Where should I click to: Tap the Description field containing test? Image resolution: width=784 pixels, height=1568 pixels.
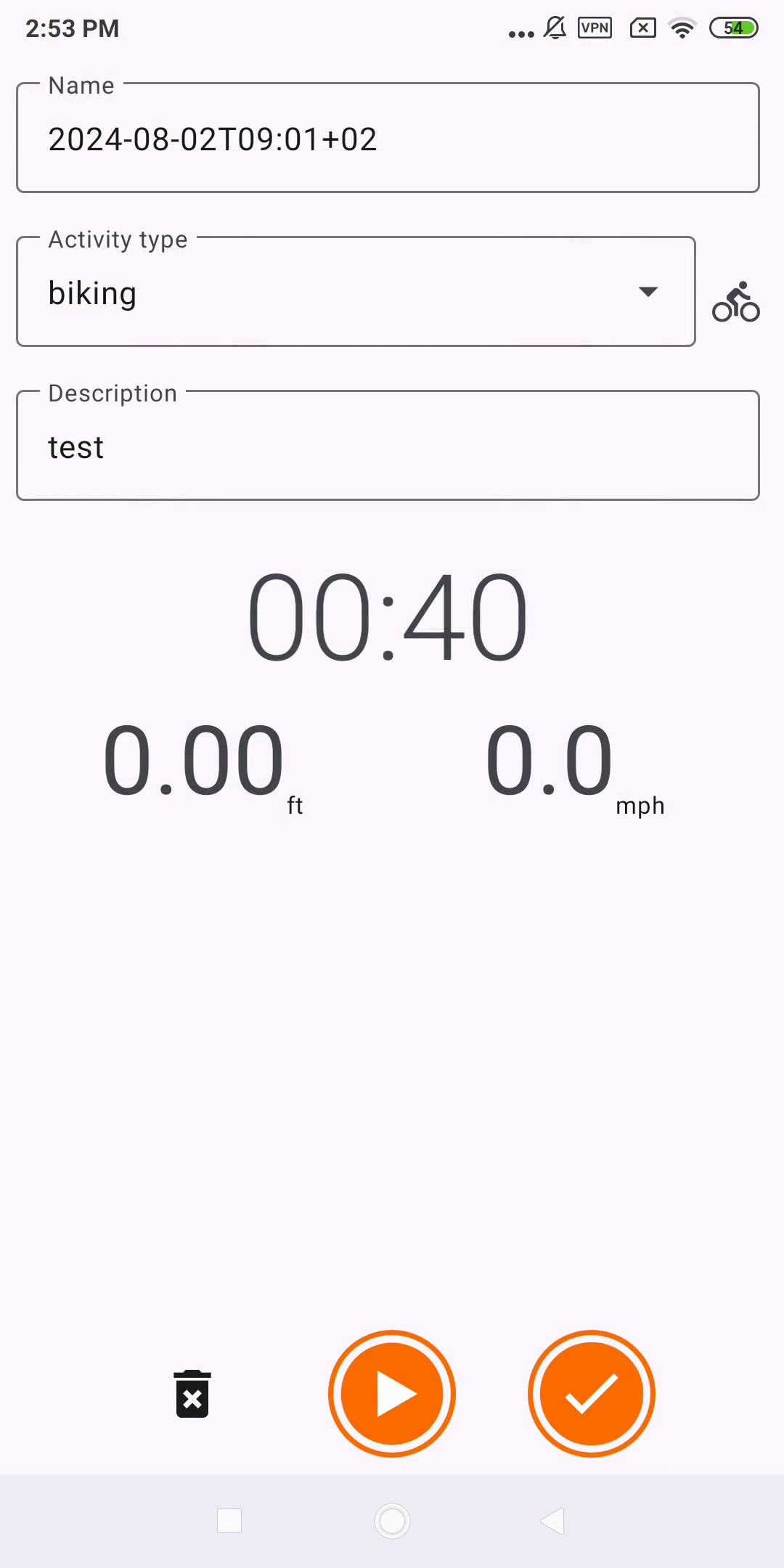pyautogui.click(x=388, y=446)
